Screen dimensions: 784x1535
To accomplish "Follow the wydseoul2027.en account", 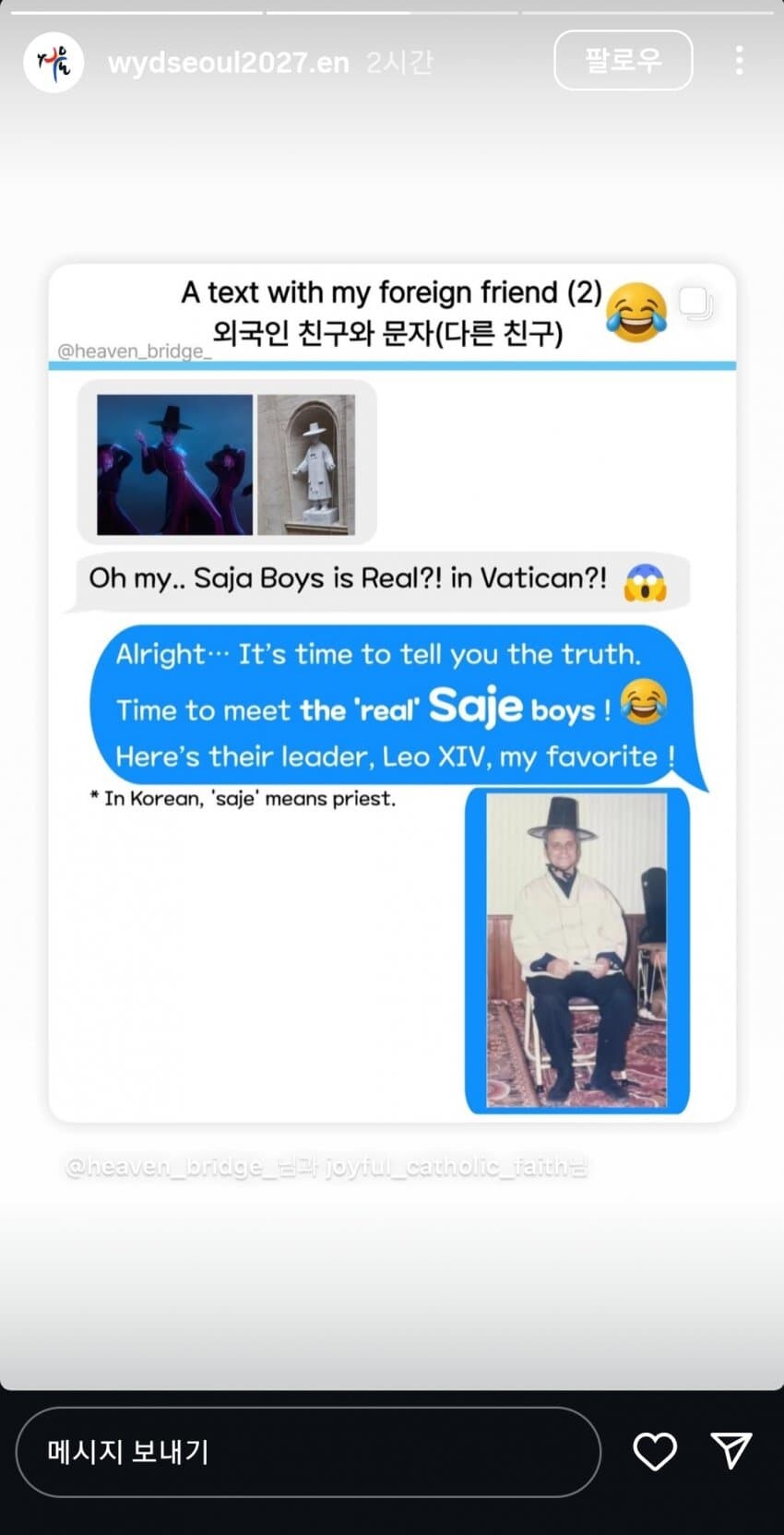I will point(623,61).
